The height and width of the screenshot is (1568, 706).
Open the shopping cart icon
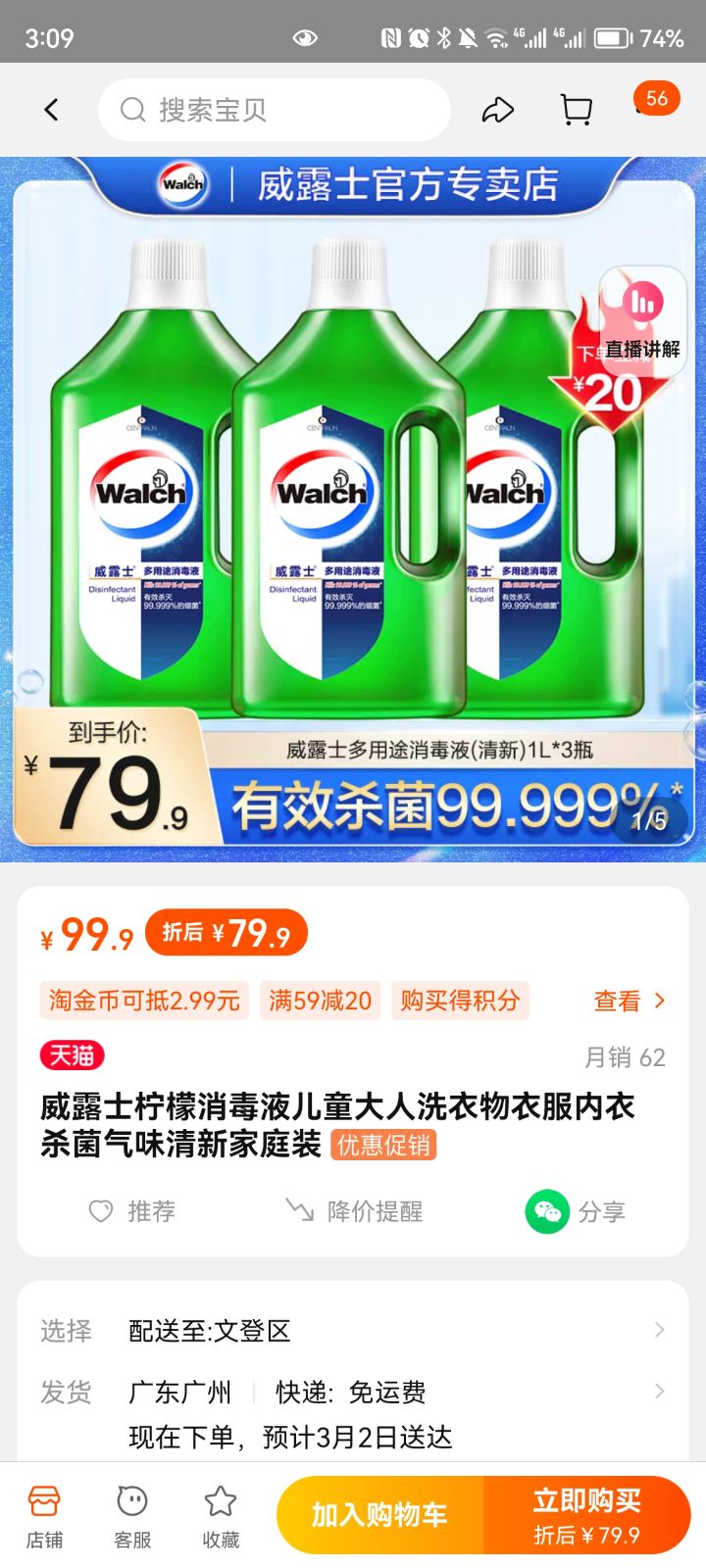coord(576,110)
